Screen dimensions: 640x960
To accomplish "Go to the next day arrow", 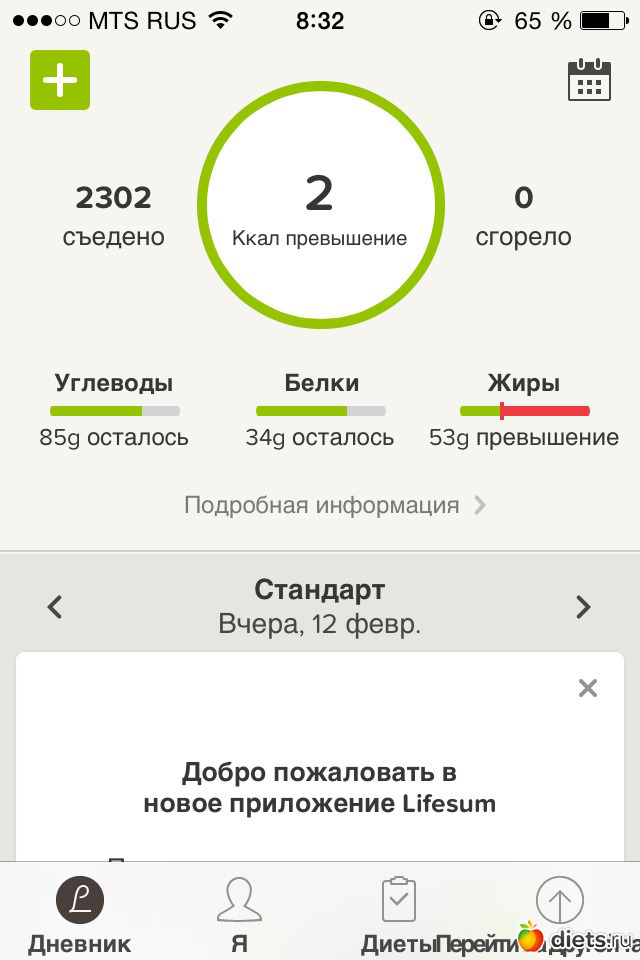I will [x=584, y=606].
